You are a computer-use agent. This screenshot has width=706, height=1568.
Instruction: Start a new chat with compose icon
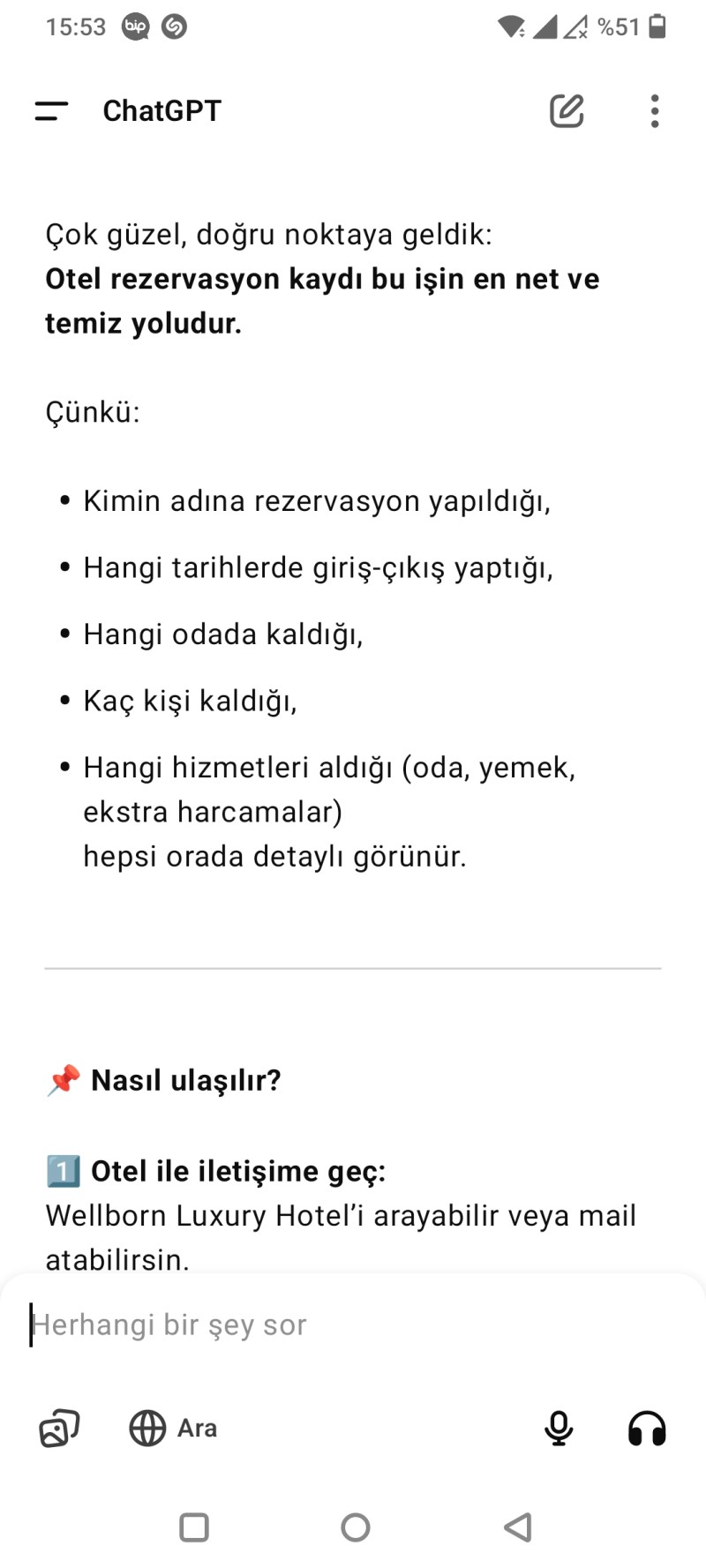(567, 111)
